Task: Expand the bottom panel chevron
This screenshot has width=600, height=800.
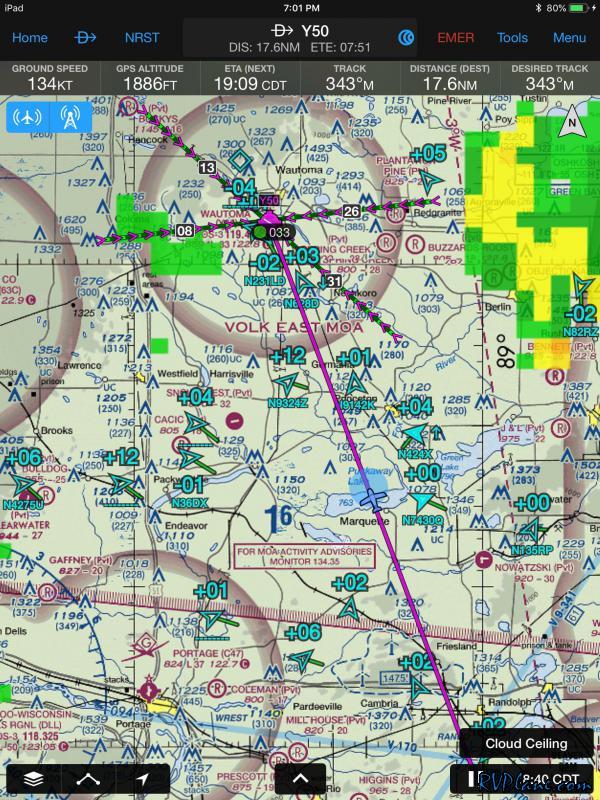Action: pos(300,778)
